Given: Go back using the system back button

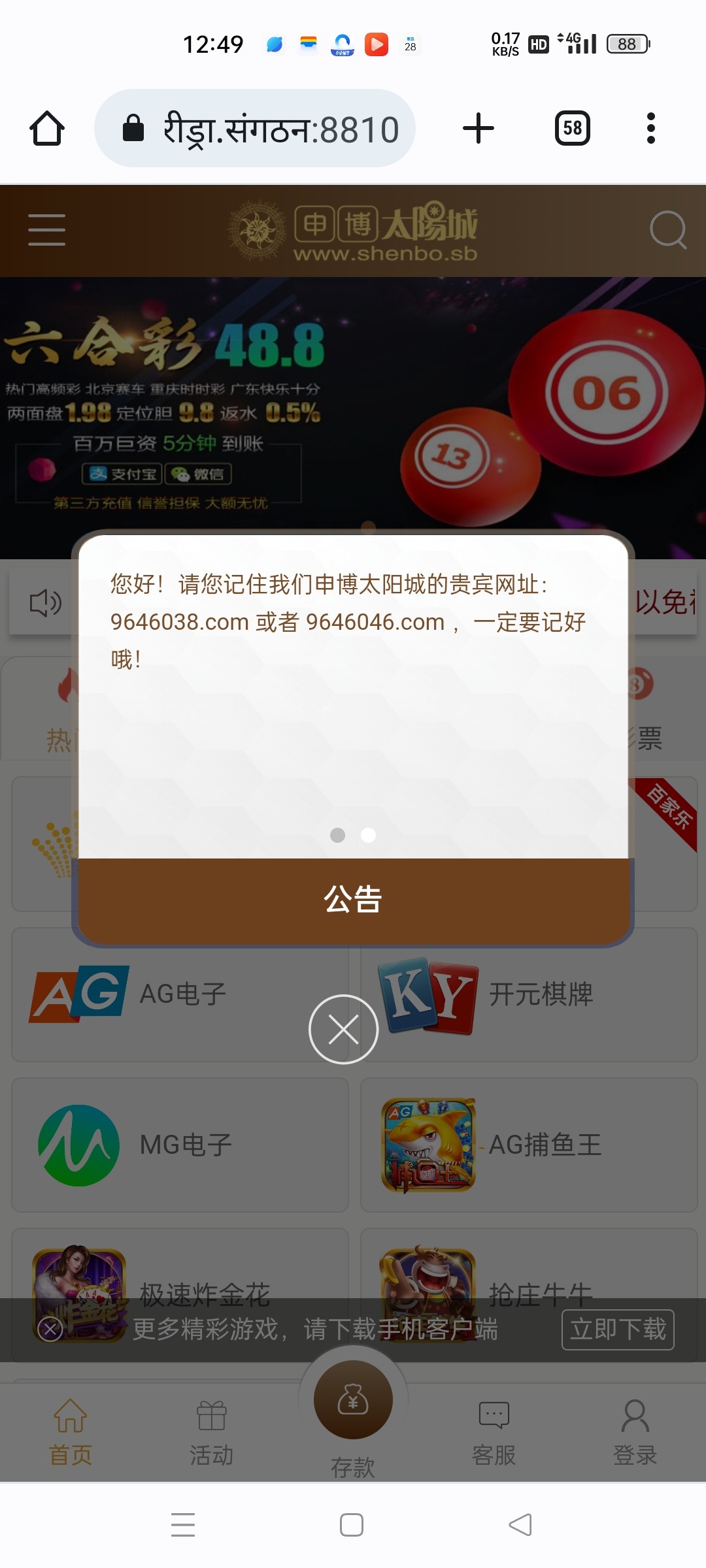Looking at the screenshot, I should point(520,1525).
